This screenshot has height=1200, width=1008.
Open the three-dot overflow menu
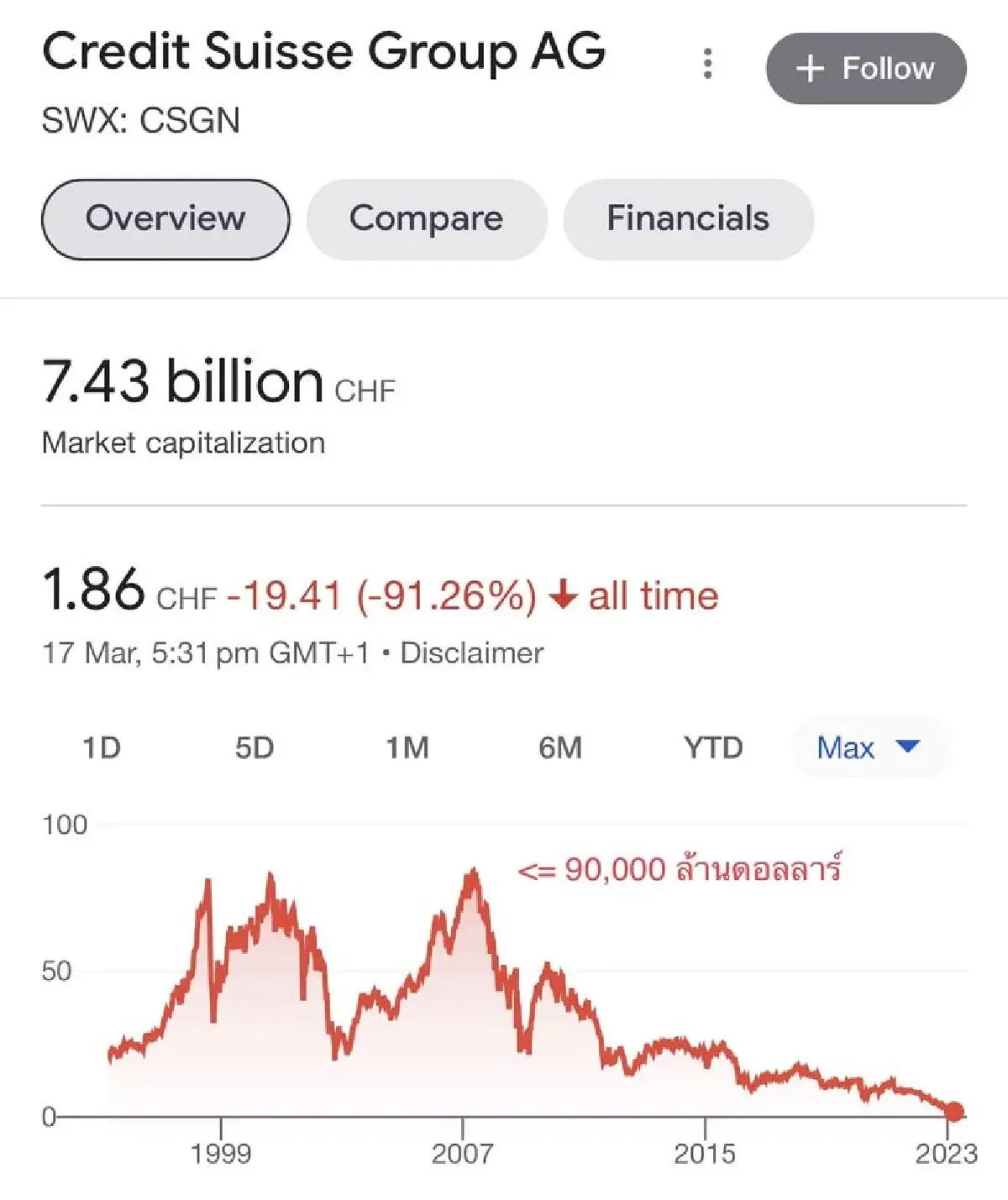706,64
